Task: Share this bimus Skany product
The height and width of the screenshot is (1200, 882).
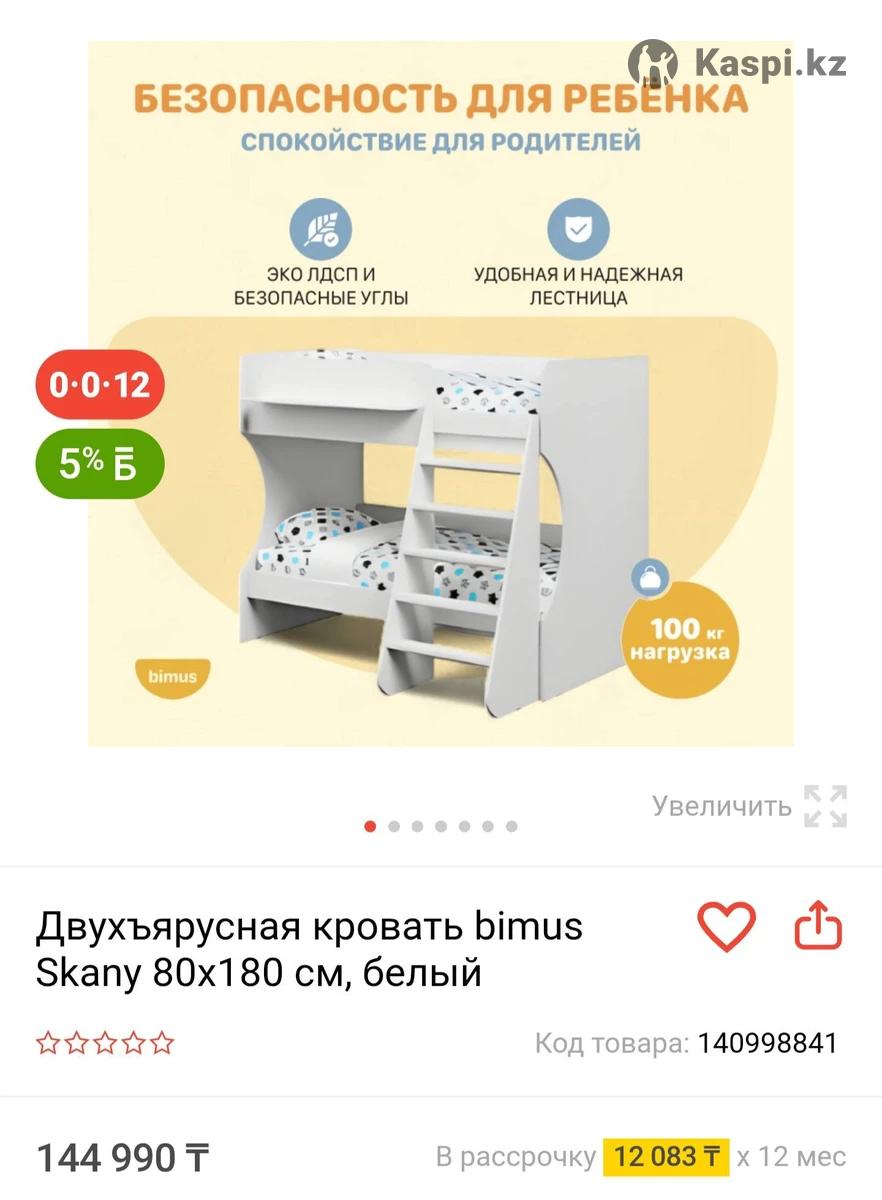Action: [818, 927]
